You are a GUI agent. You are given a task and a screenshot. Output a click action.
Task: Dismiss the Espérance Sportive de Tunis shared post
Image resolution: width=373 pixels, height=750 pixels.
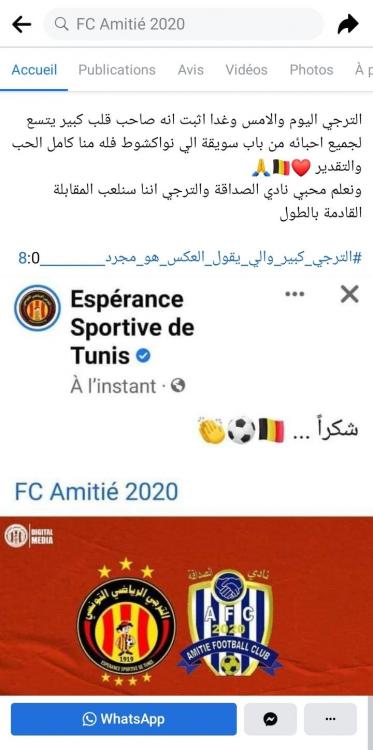click(x=350, y=294)
